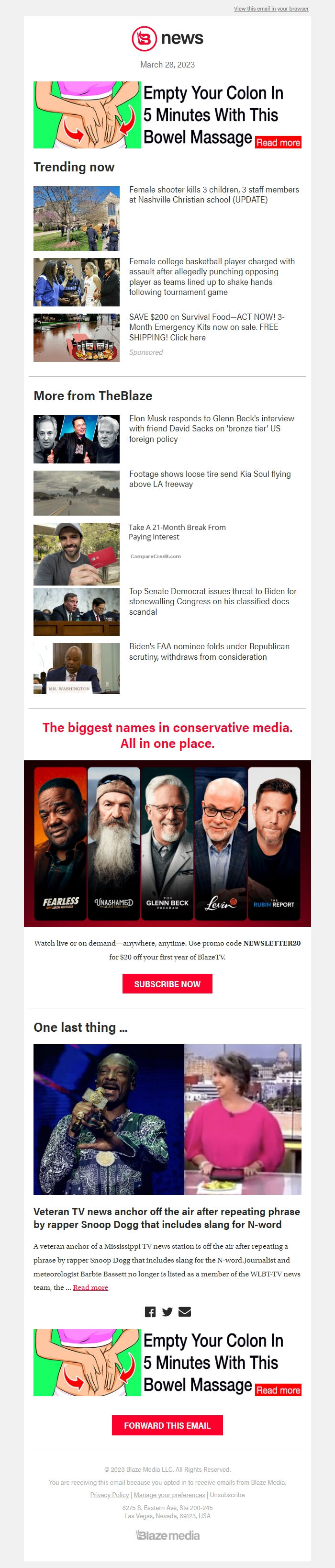Viewport: 335px width, 1568px height.
Task: Open 'View this email in your browser' link
Action: click(270, 9)
